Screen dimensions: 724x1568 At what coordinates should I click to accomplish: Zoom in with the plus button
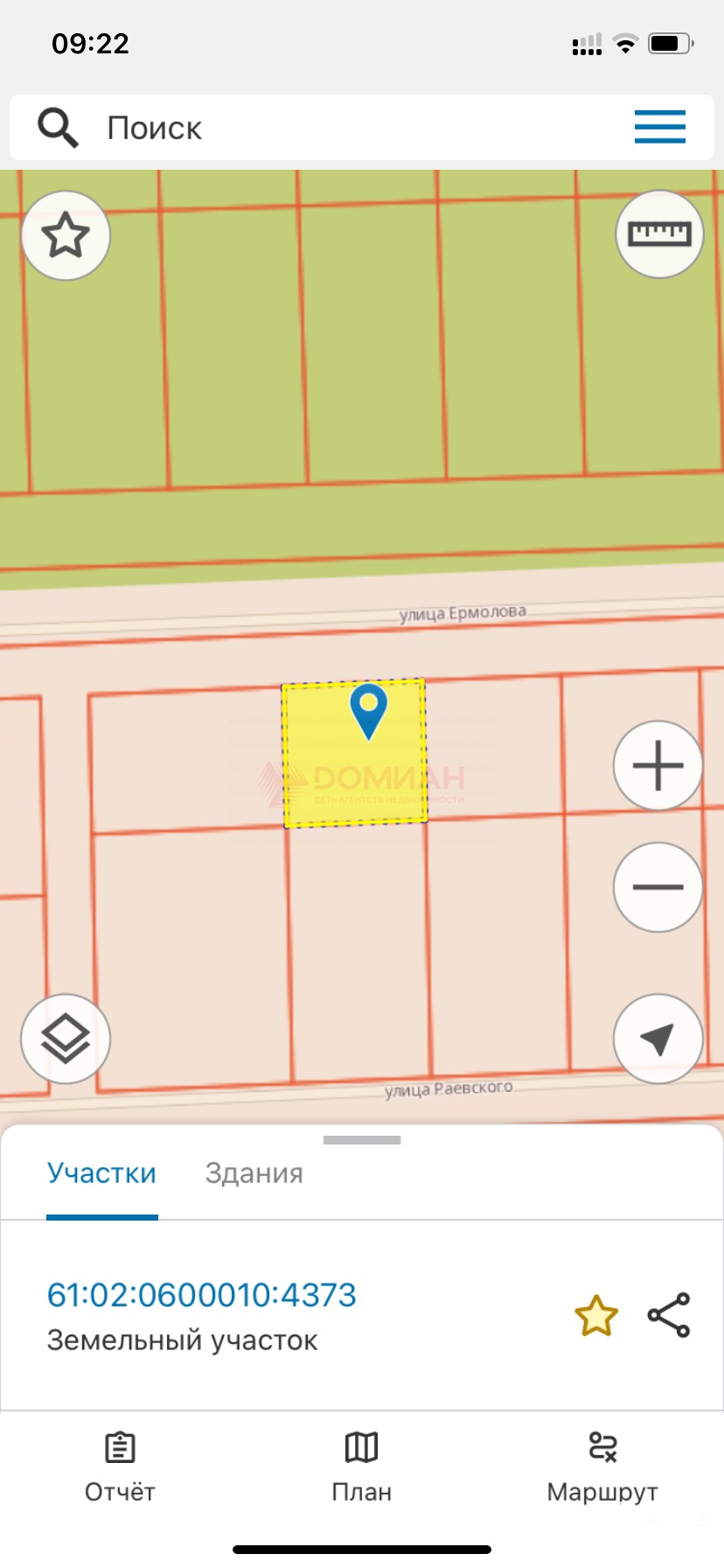(658, 766)
